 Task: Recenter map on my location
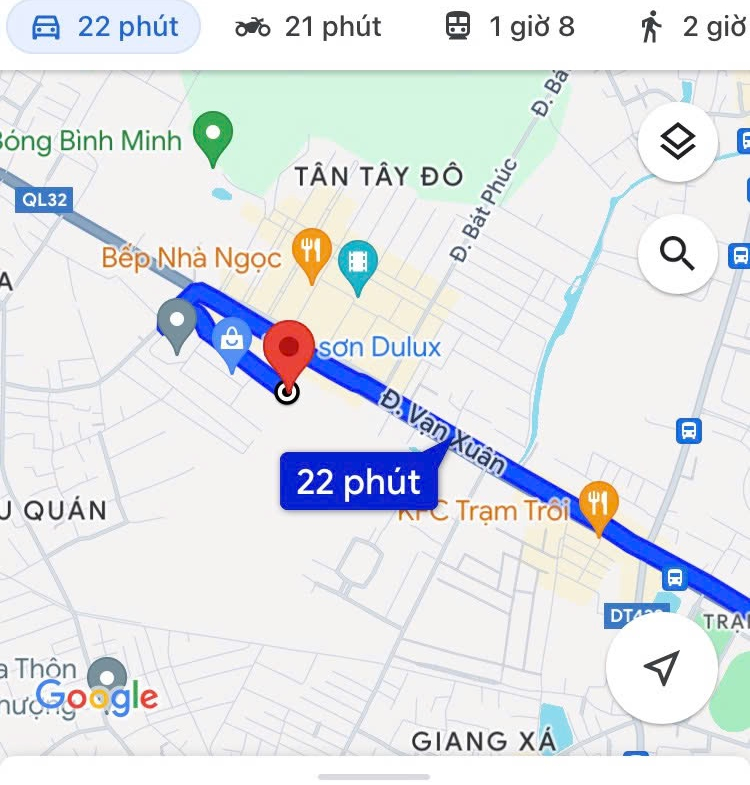(x=661, y=667)
